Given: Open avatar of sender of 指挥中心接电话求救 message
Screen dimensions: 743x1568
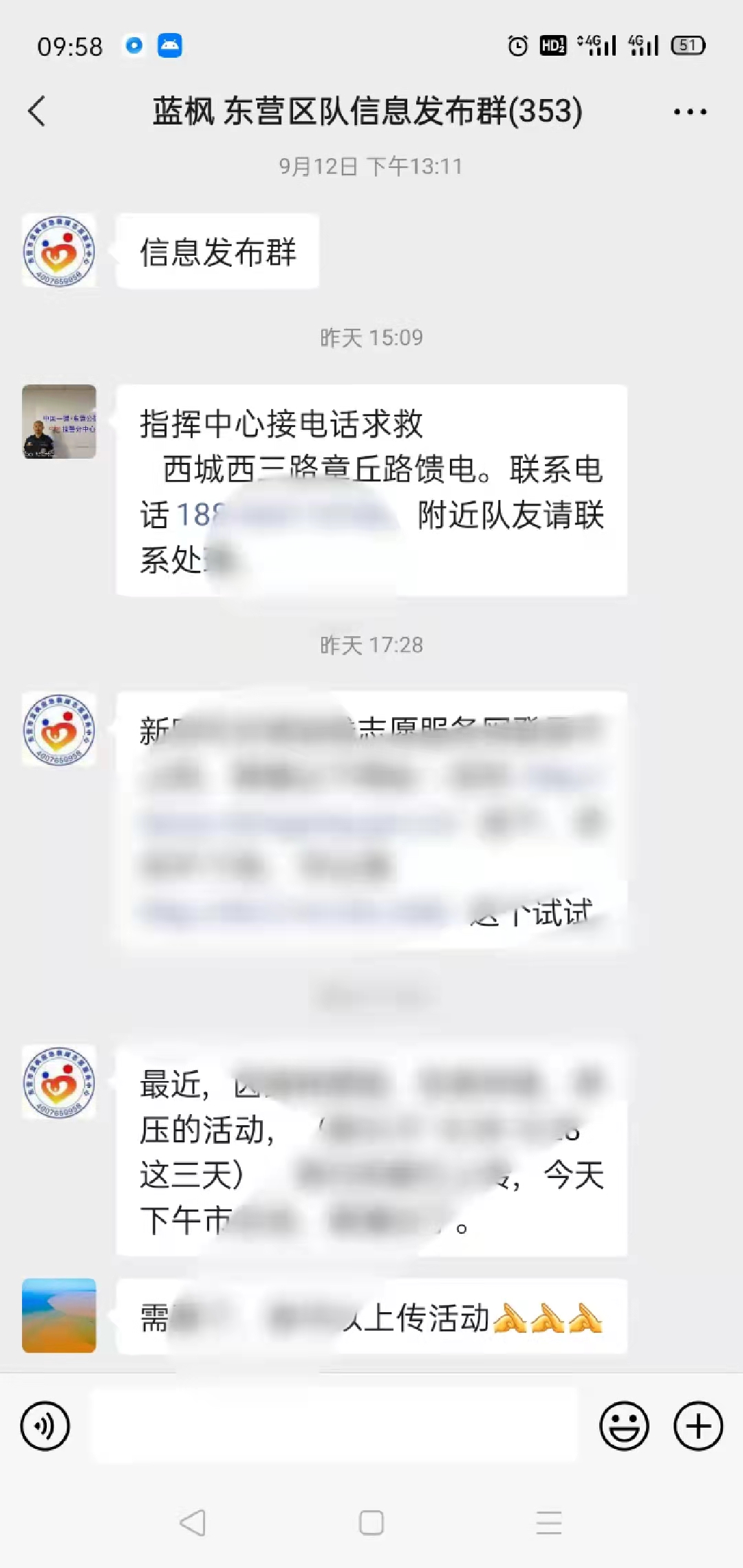Looking at the screenshot, I should tap(59, 422).
